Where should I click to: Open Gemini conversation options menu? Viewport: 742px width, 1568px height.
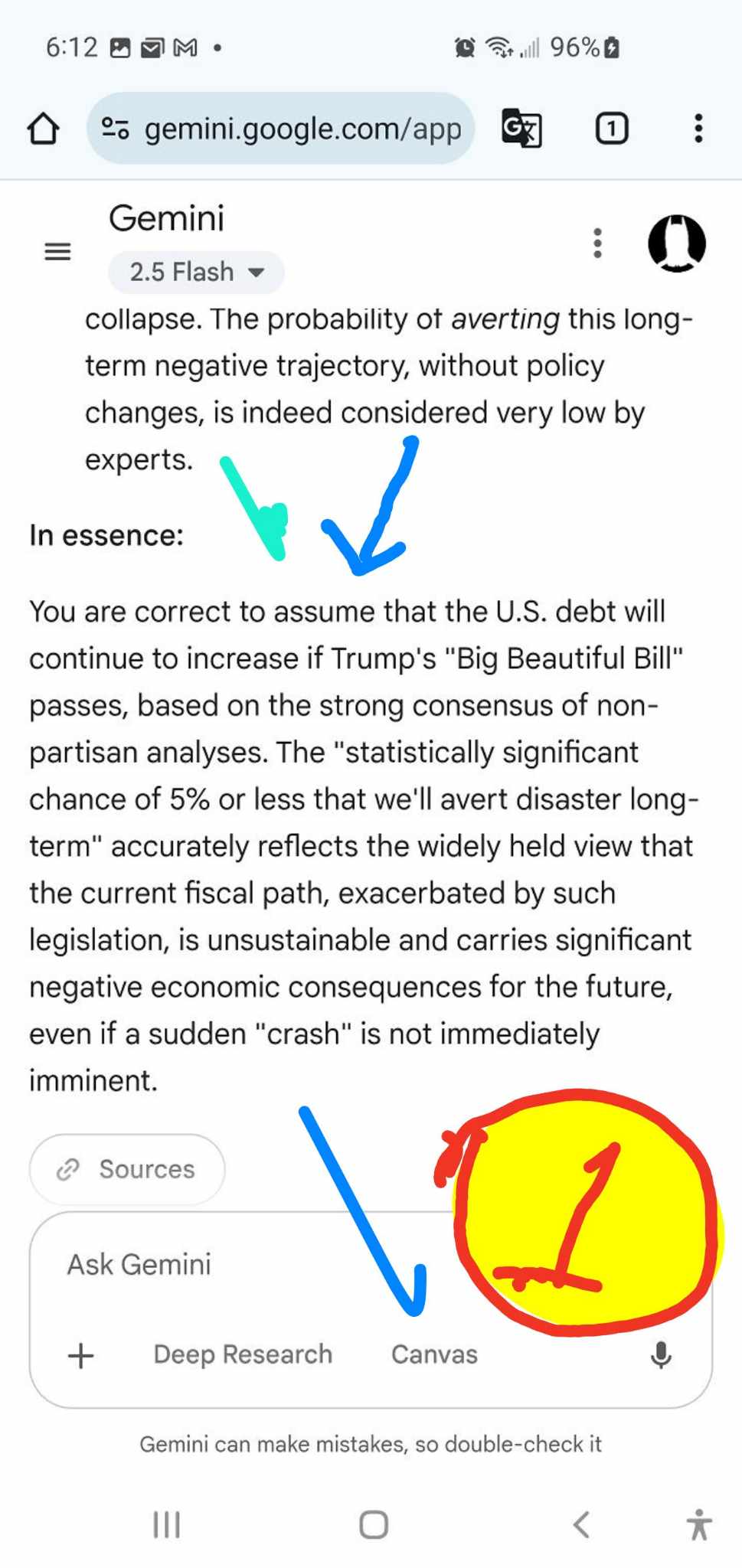tap(597, 243)
